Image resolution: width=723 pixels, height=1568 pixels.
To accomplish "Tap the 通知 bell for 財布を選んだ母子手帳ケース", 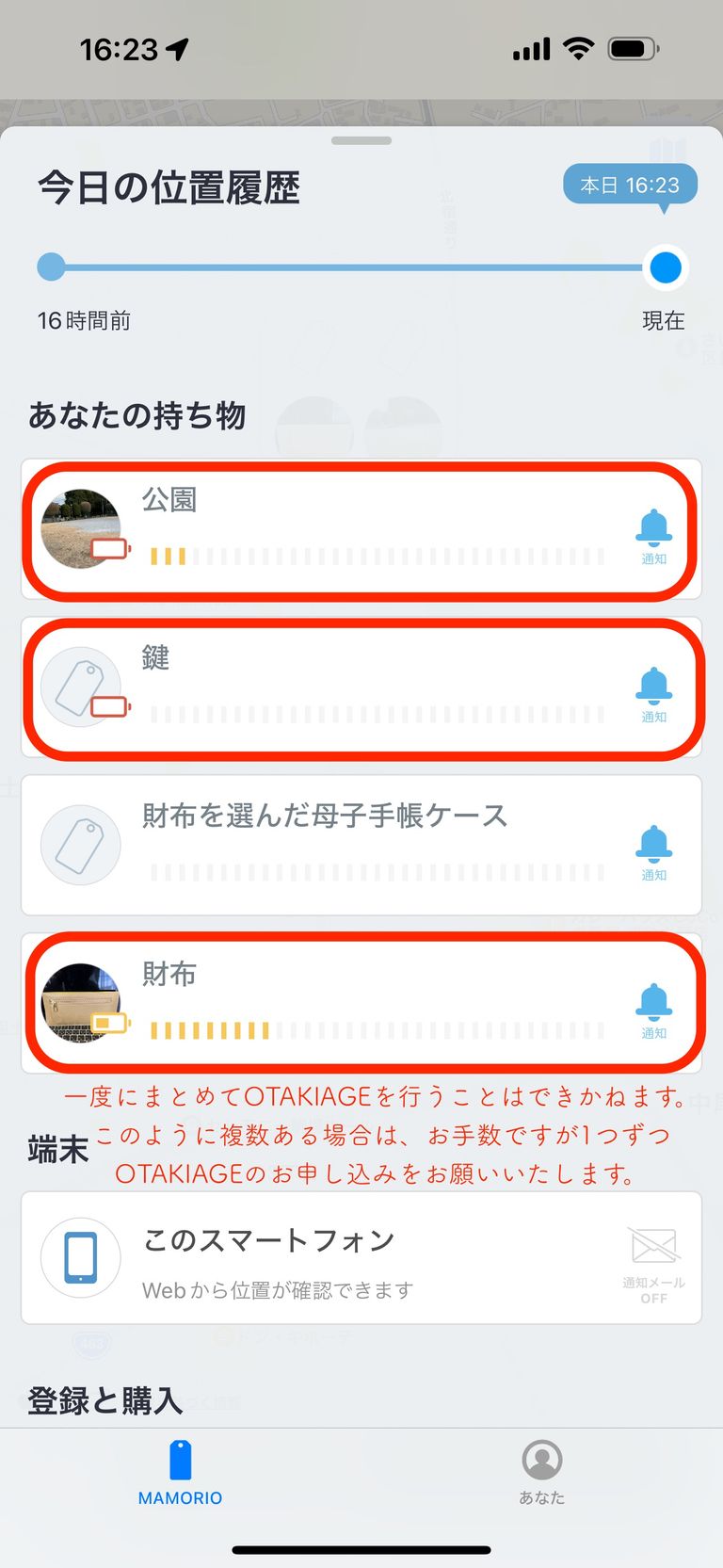I will point(653,853).
